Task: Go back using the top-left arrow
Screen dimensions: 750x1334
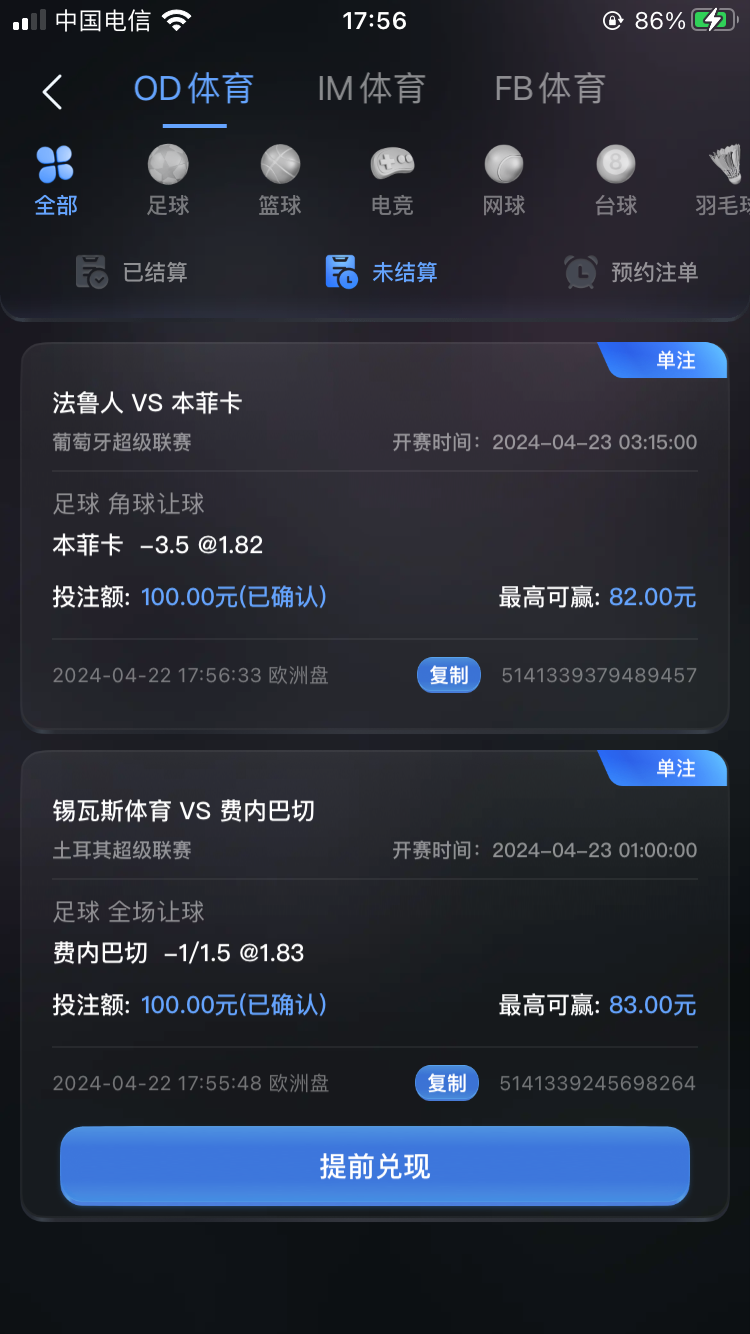Action: point(52,92)
